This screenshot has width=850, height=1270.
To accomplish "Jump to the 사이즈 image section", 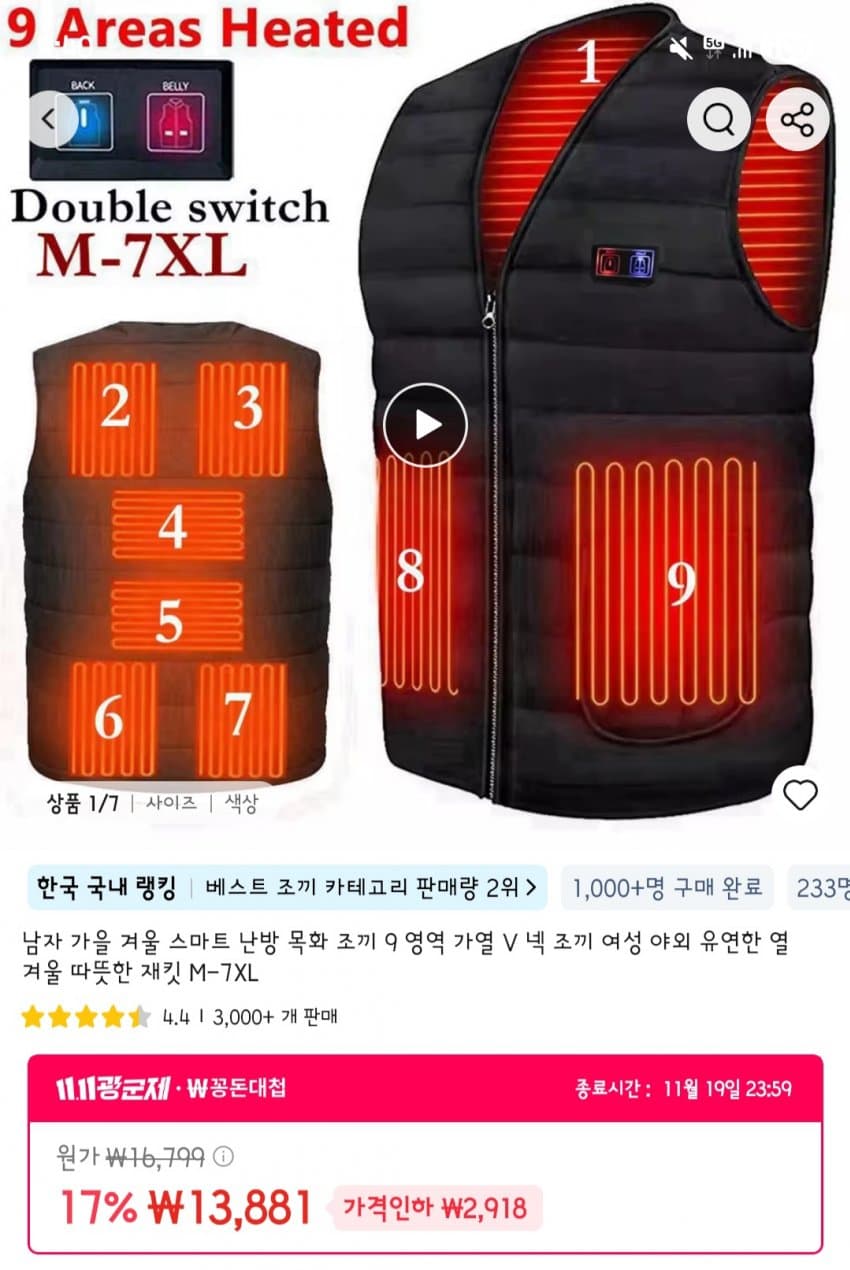I will pyautogui.click(x=171, y=804).
